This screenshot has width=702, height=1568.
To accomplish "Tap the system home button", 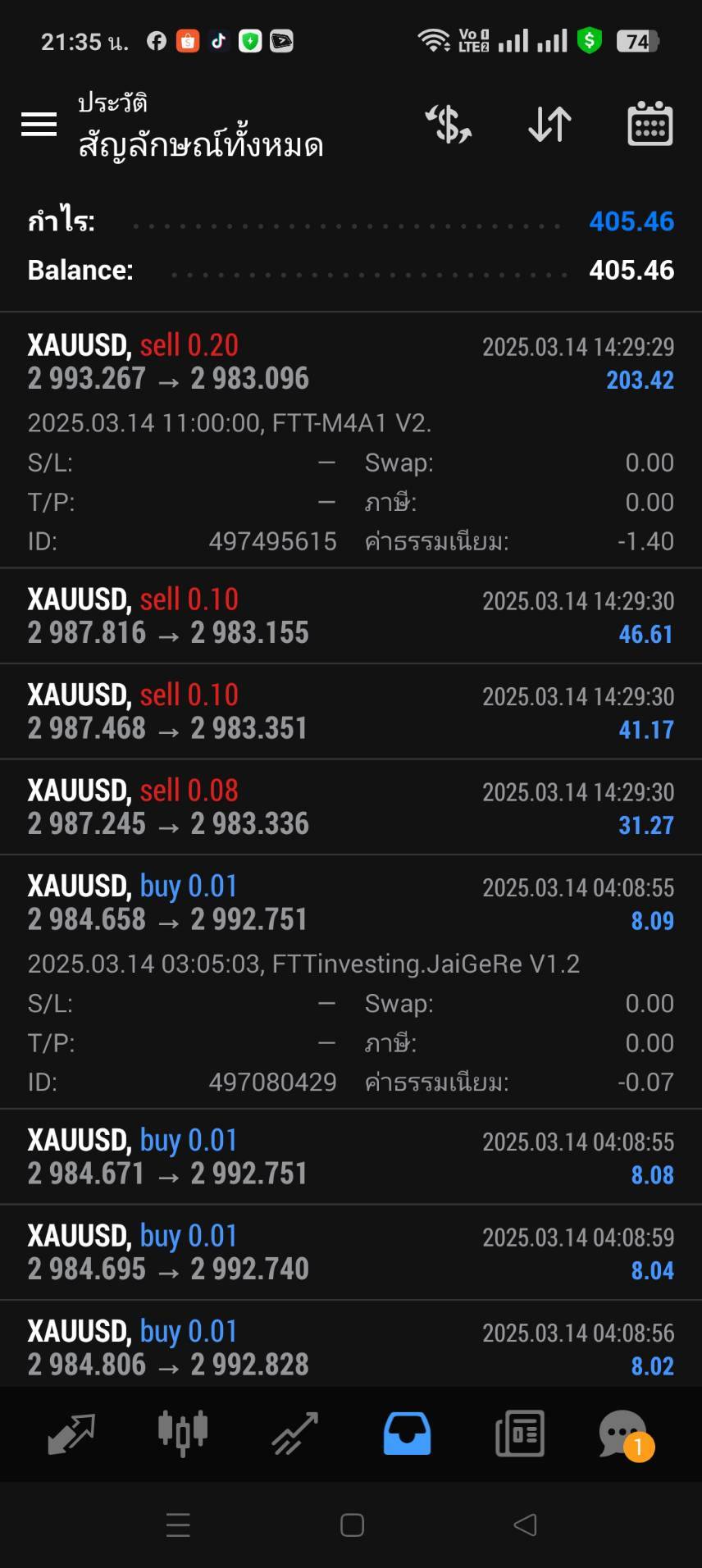I will click(x=352, y=1525).
